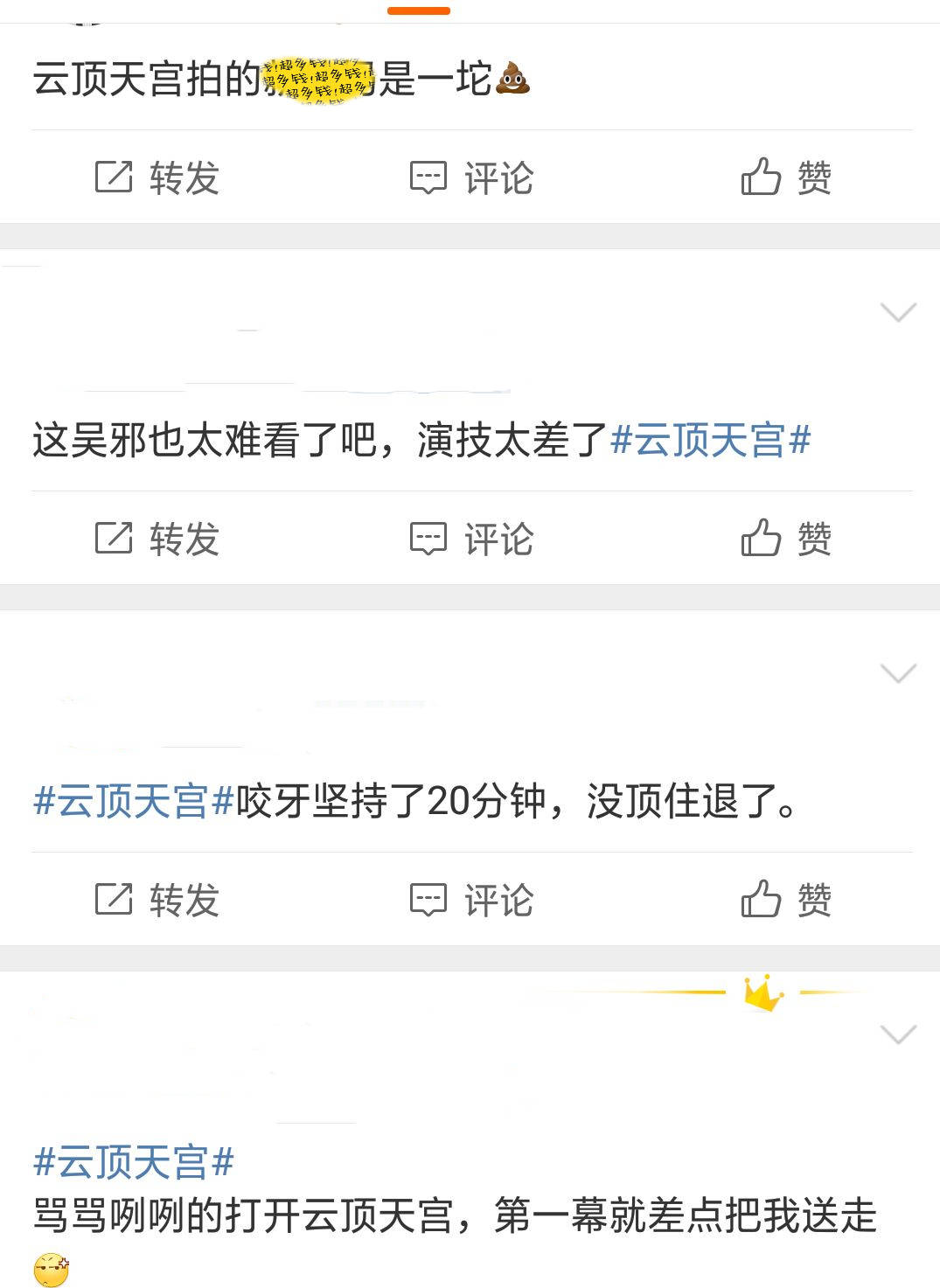Screen dimensions: 940x1288
Task: Like the '没顶住退了' post
Action: [786, 900]
